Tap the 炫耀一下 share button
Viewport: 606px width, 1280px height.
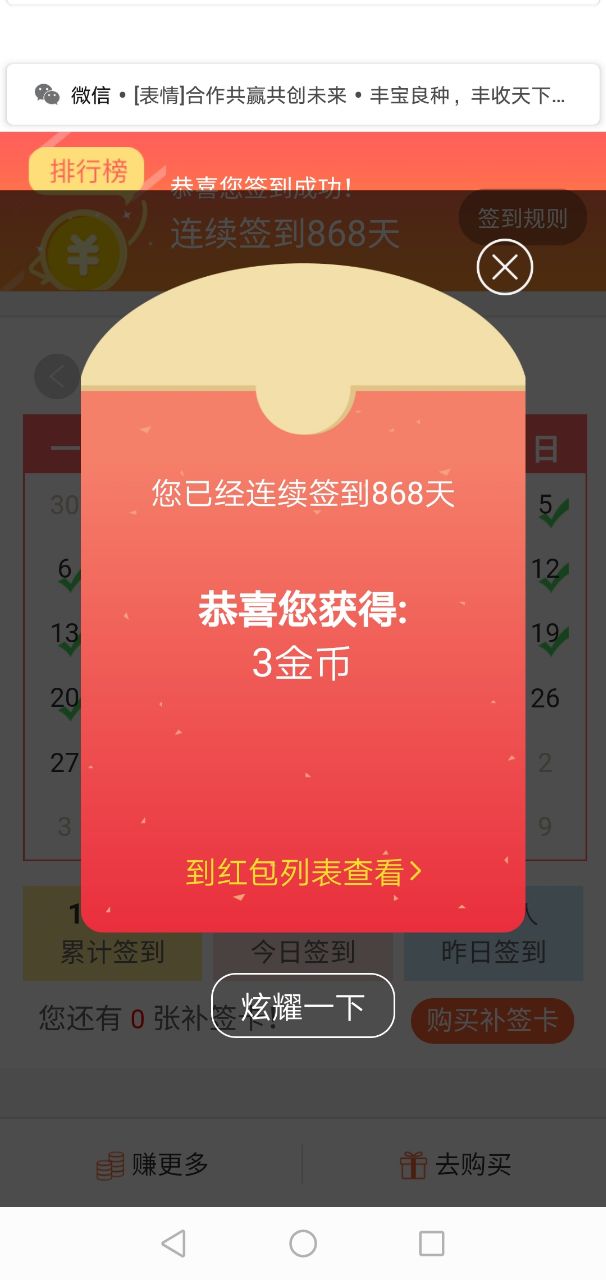[303, 1006]
